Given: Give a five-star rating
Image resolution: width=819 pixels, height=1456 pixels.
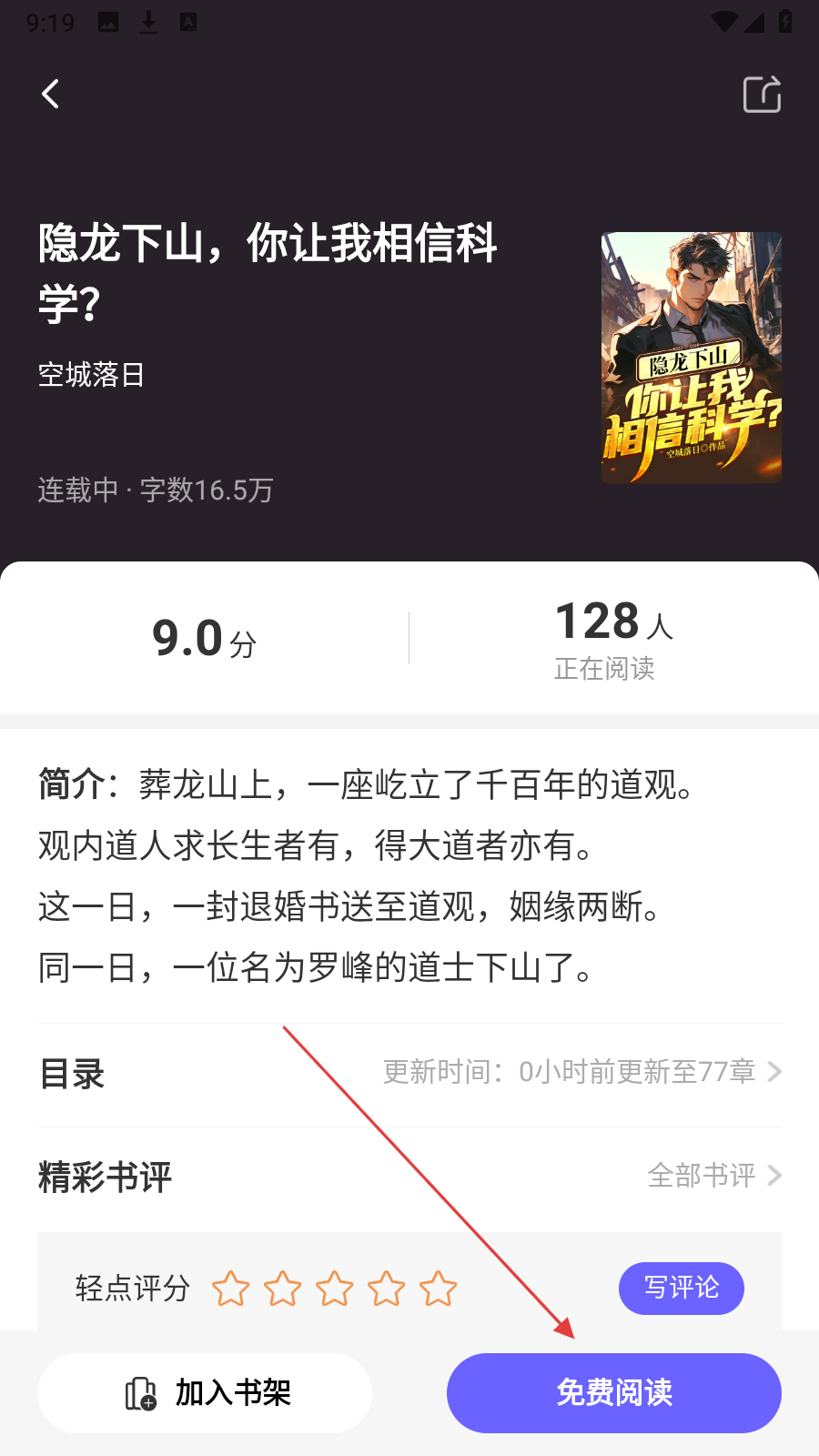Looking at the screenshot, I should click(438, 1289).
